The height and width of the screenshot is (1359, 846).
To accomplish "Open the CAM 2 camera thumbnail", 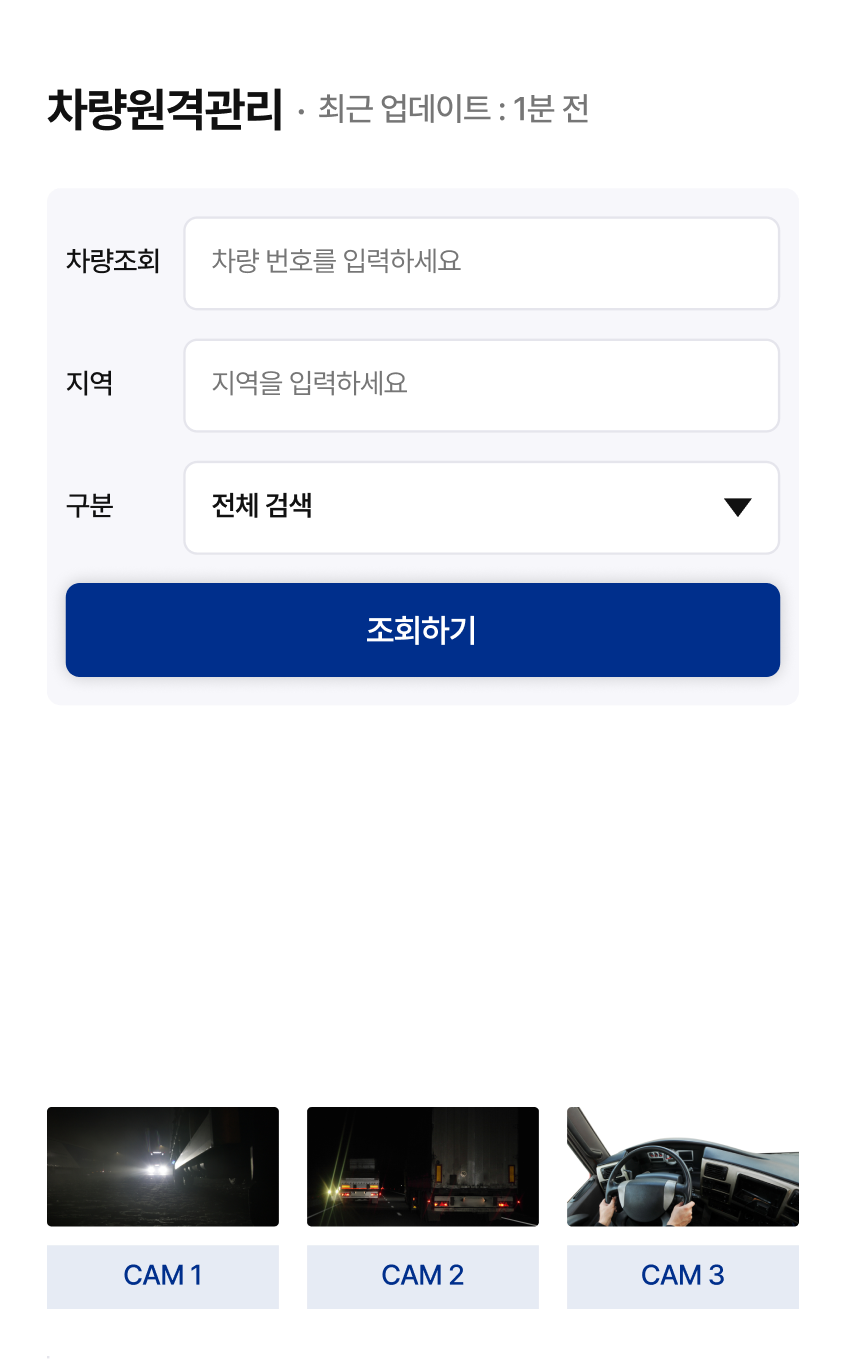I will point(423,1166).
